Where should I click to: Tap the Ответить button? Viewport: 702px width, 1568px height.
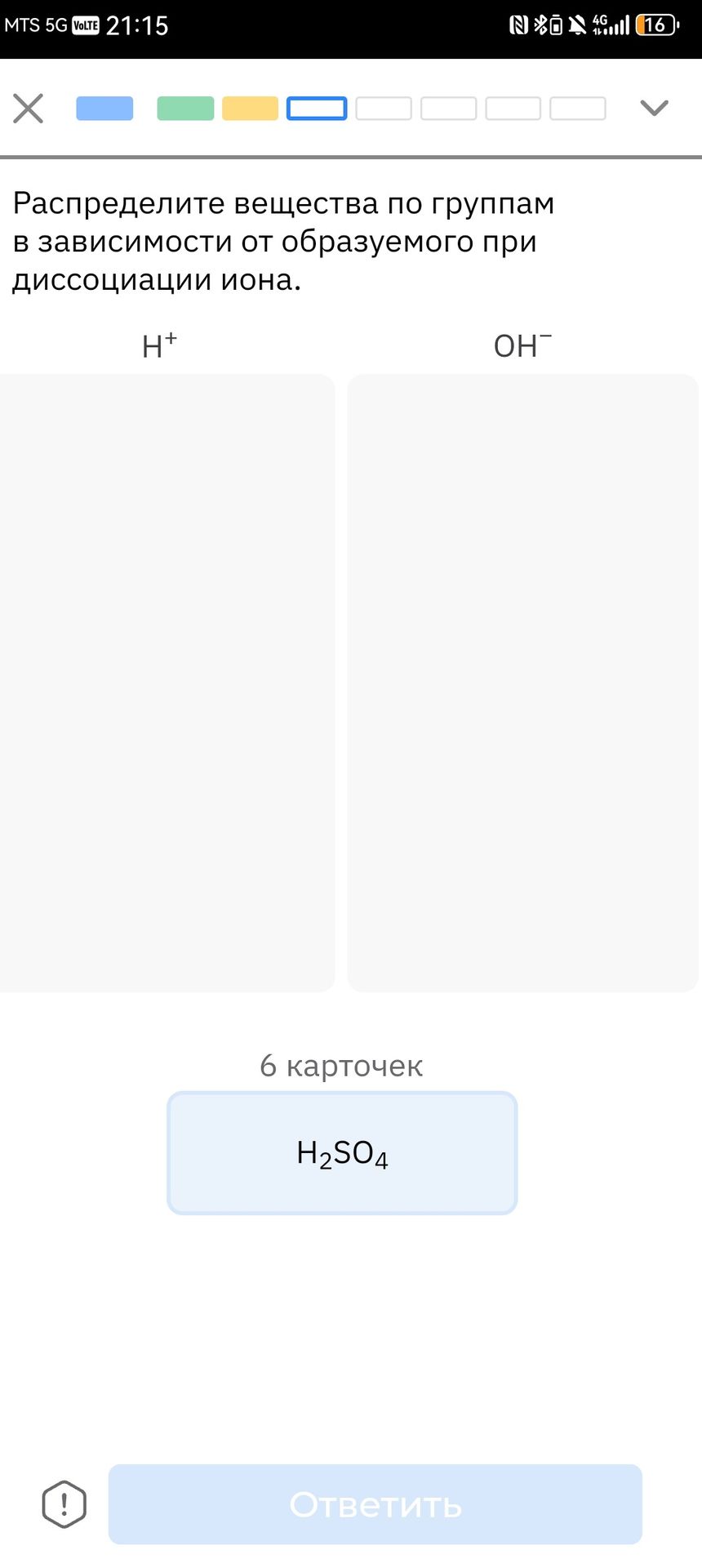click(375, 1503)
